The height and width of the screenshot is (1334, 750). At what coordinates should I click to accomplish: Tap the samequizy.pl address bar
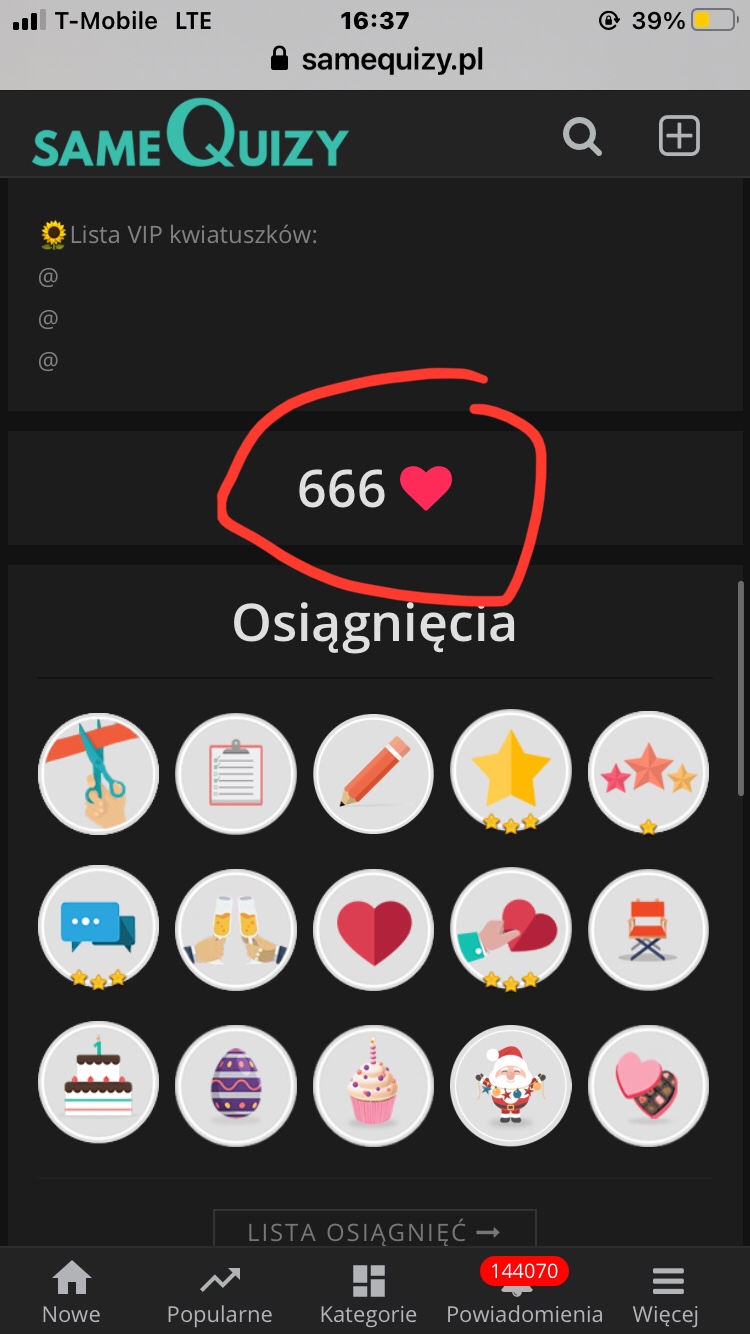tap(377, 59)
